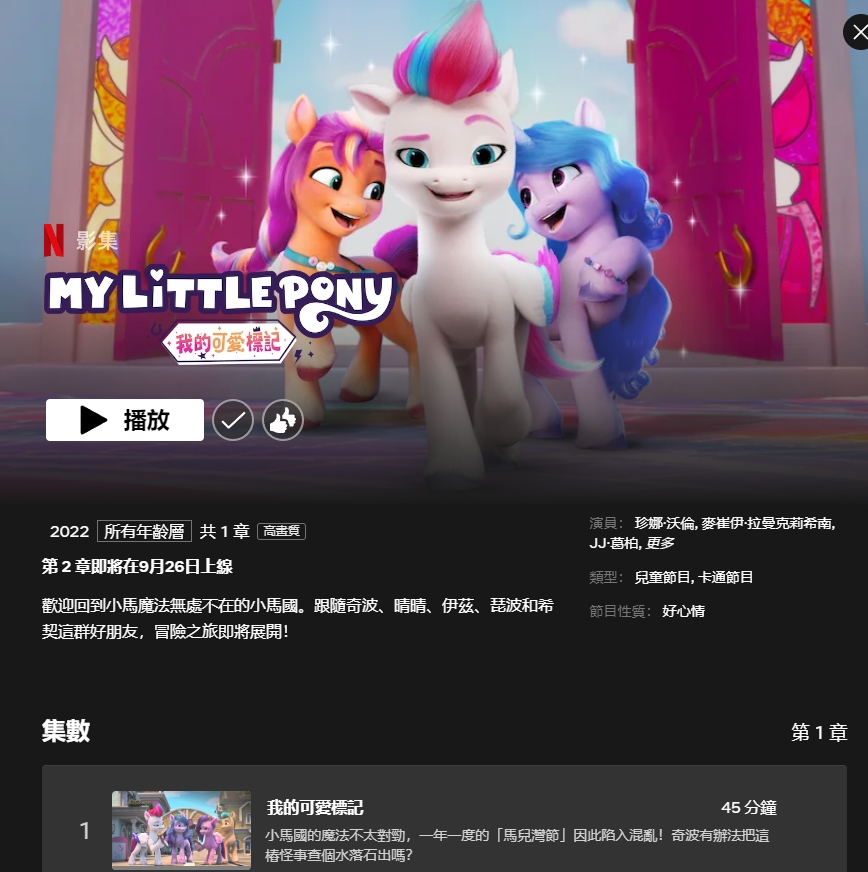View titles tagged 好心情

tap(683, 611)
